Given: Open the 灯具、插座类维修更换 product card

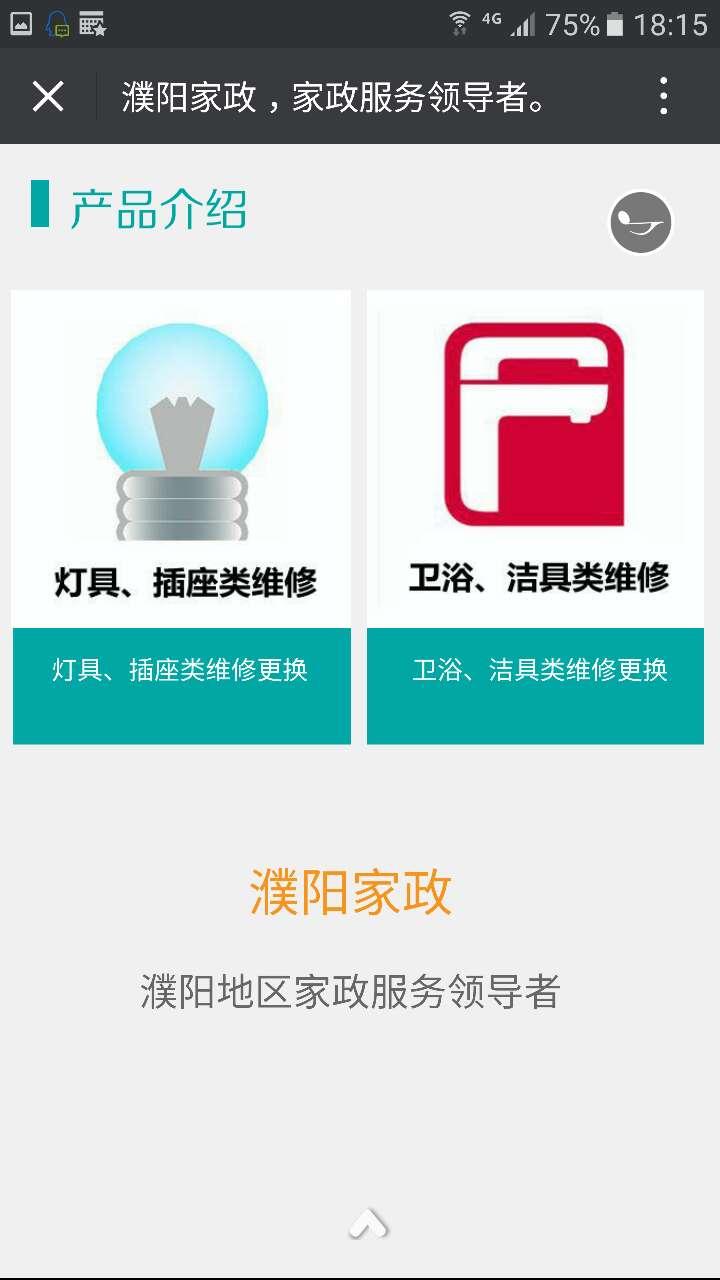Looking at the screenshot, I should pyautogui.click(x=181, y=517).
